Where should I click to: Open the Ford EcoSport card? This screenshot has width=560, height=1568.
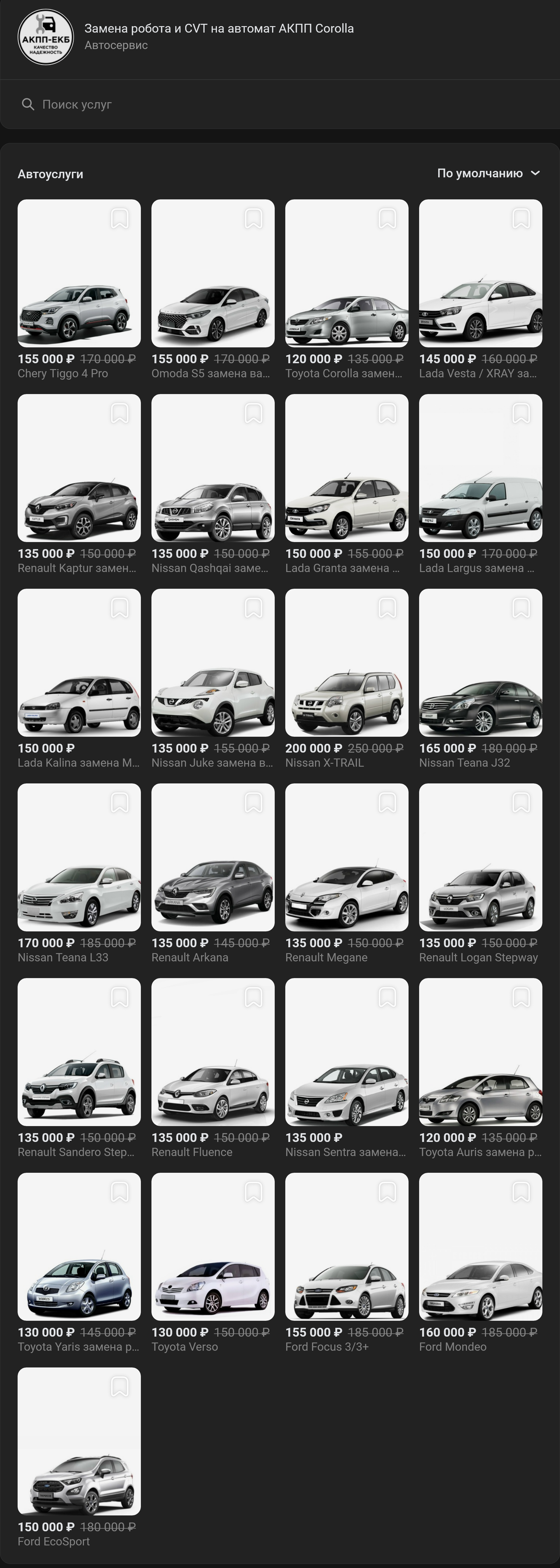coord(79,1443)
